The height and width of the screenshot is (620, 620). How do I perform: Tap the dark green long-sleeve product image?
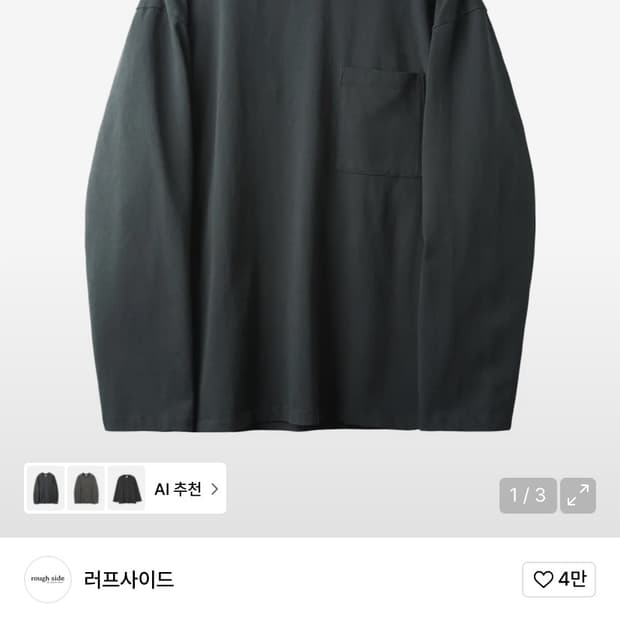(308, 220)
